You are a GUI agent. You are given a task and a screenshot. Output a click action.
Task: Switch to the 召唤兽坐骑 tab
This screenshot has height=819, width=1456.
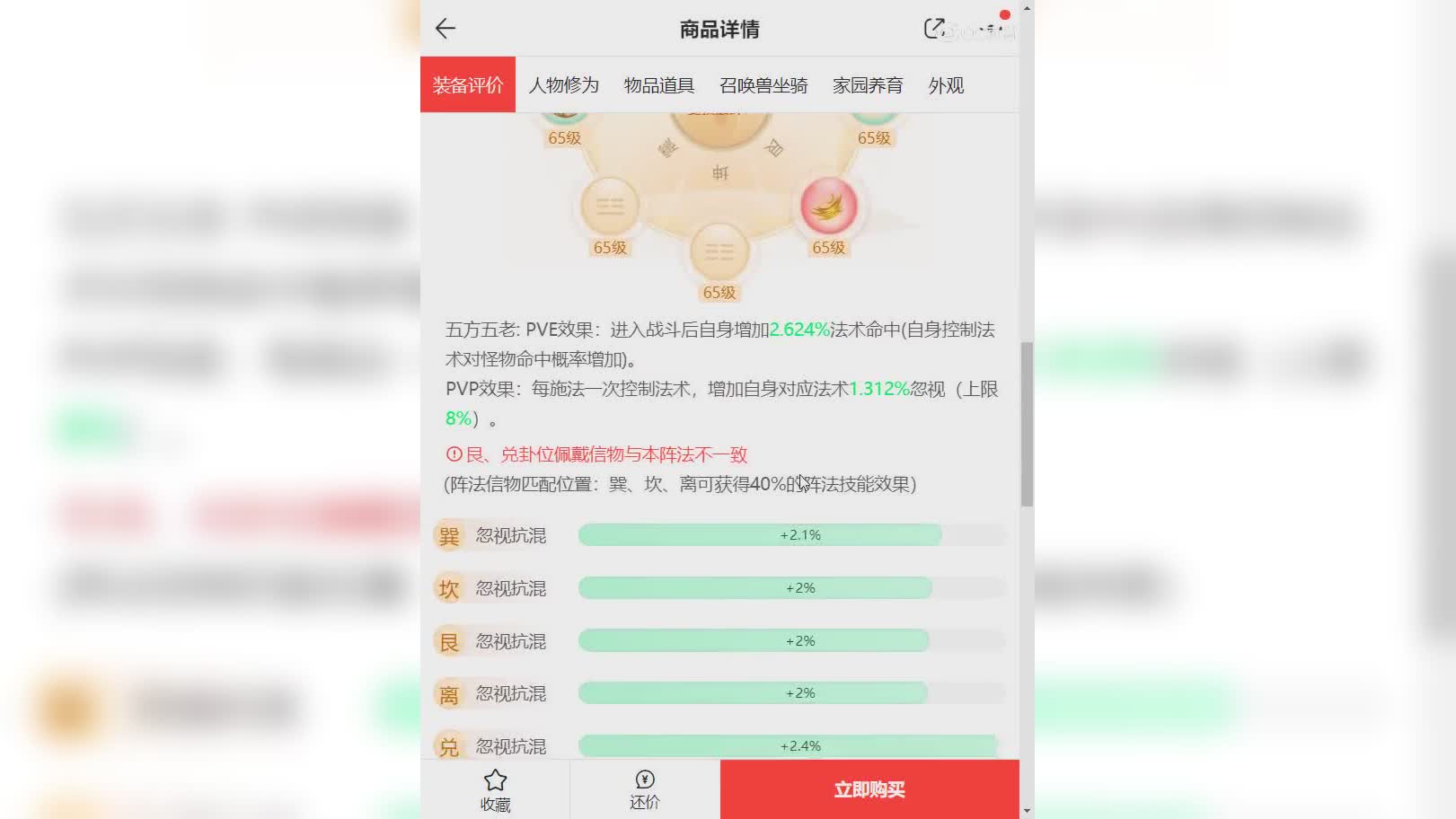click(x=763, y=85)
